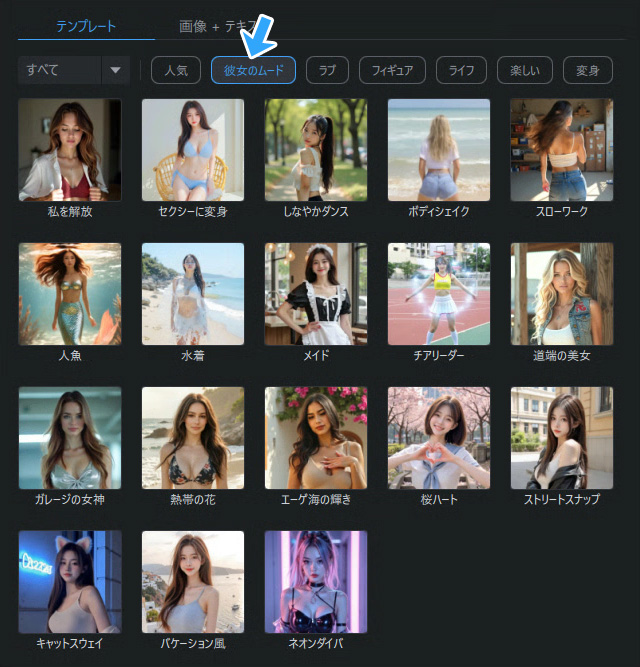640x667 pixels.
Task: Choose the フィギュア category chip
Action: click(392, 70)
